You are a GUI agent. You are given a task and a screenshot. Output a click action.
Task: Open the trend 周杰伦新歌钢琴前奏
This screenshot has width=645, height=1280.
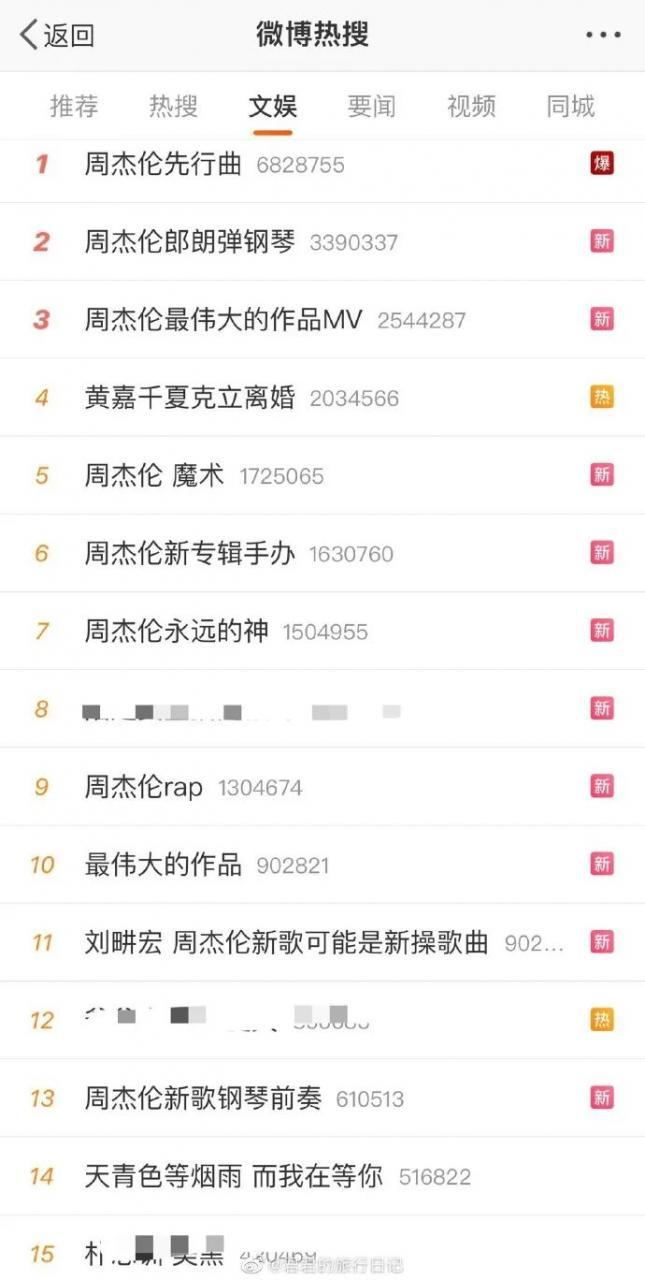(x=203, y=1099)
